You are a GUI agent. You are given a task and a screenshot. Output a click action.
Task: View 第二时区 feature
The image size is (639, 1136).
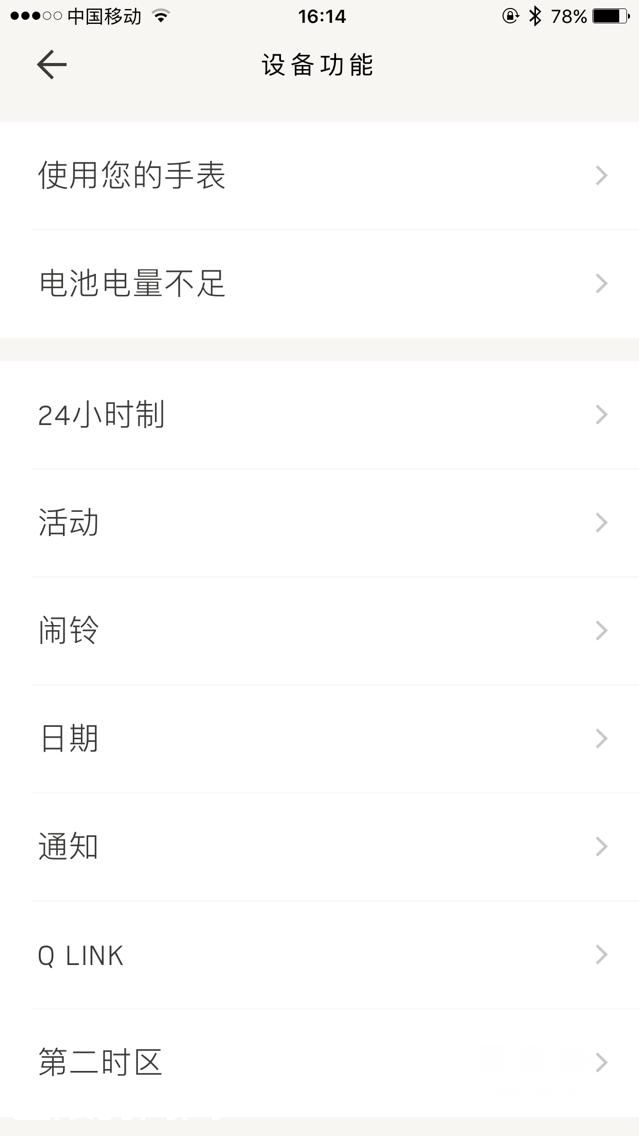pos(319,1062)
